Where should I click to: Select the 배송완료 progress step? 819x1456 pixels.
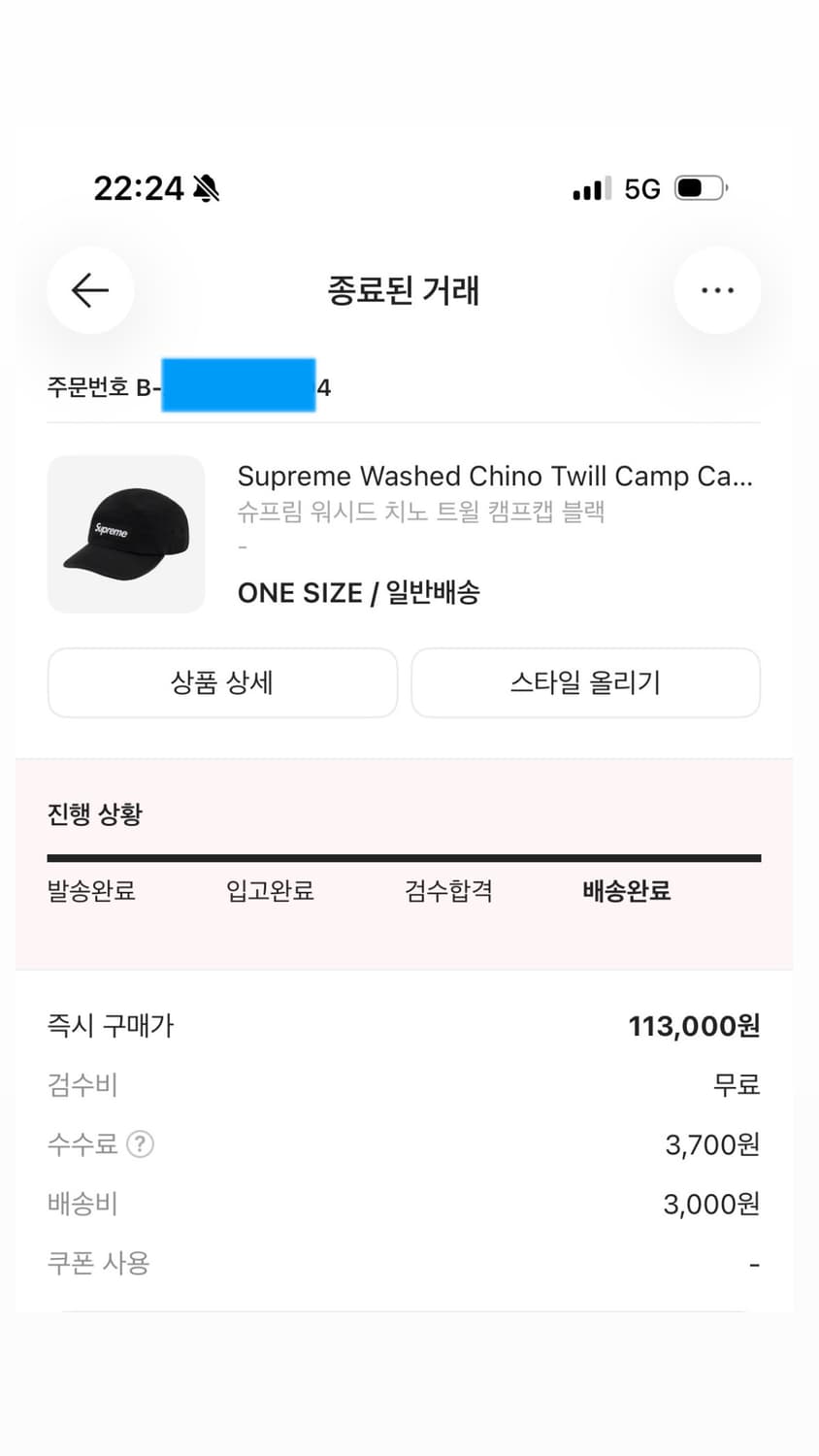click(626, 890)
